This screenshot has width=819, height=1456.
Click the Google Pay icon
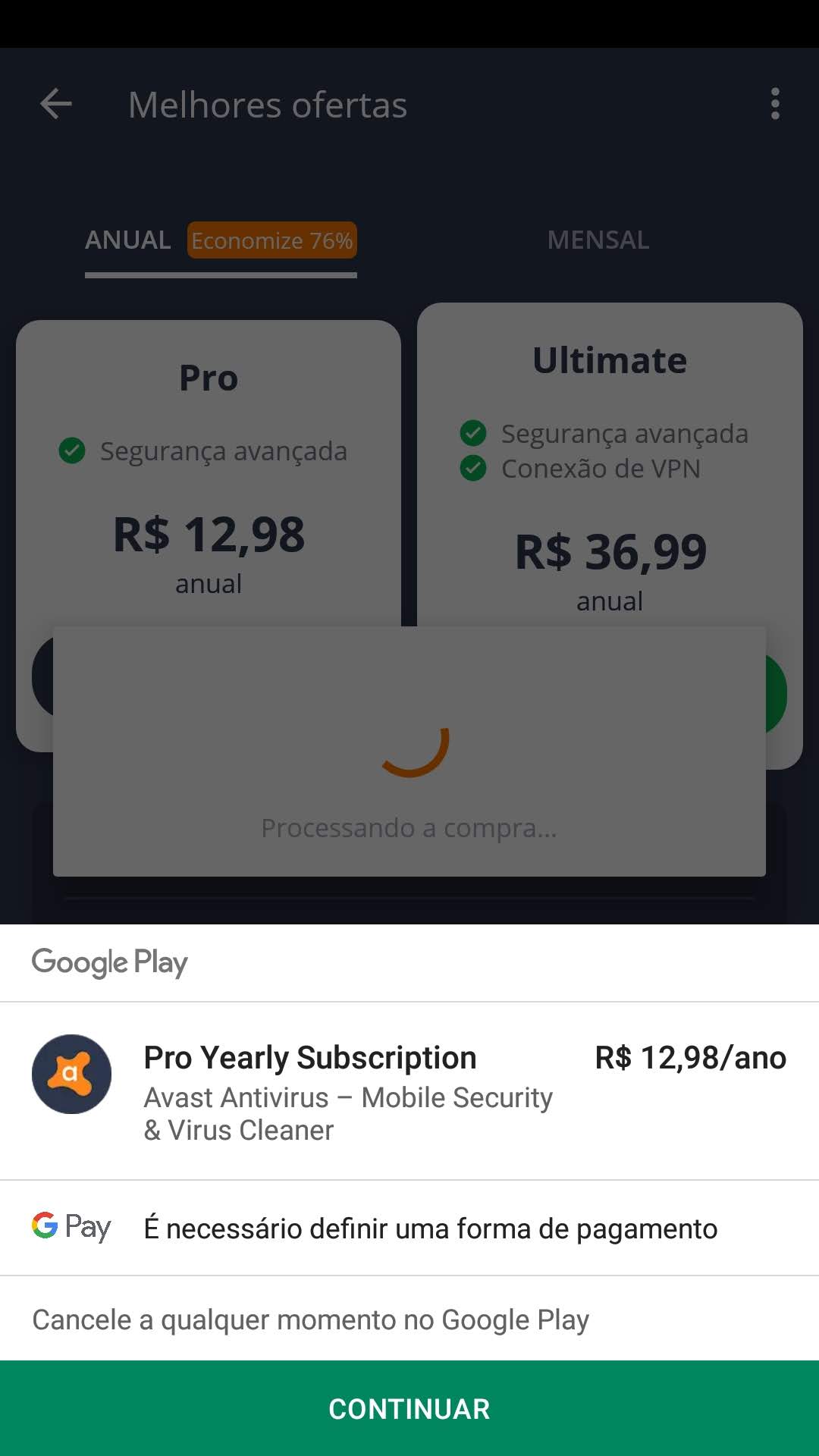[x=70, y=1227]
